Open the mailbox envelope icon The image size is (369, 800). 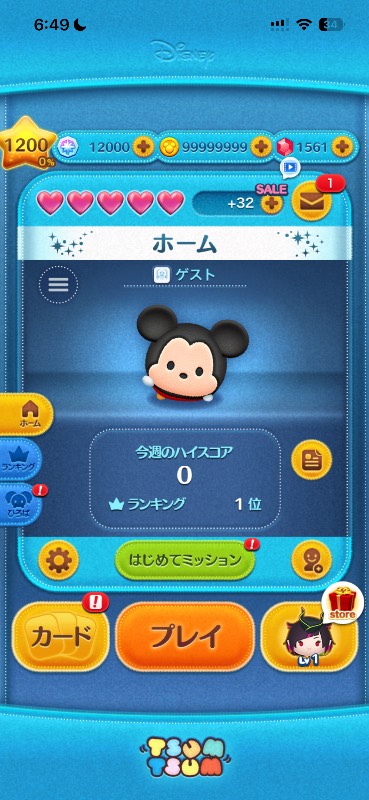[311, 202]
